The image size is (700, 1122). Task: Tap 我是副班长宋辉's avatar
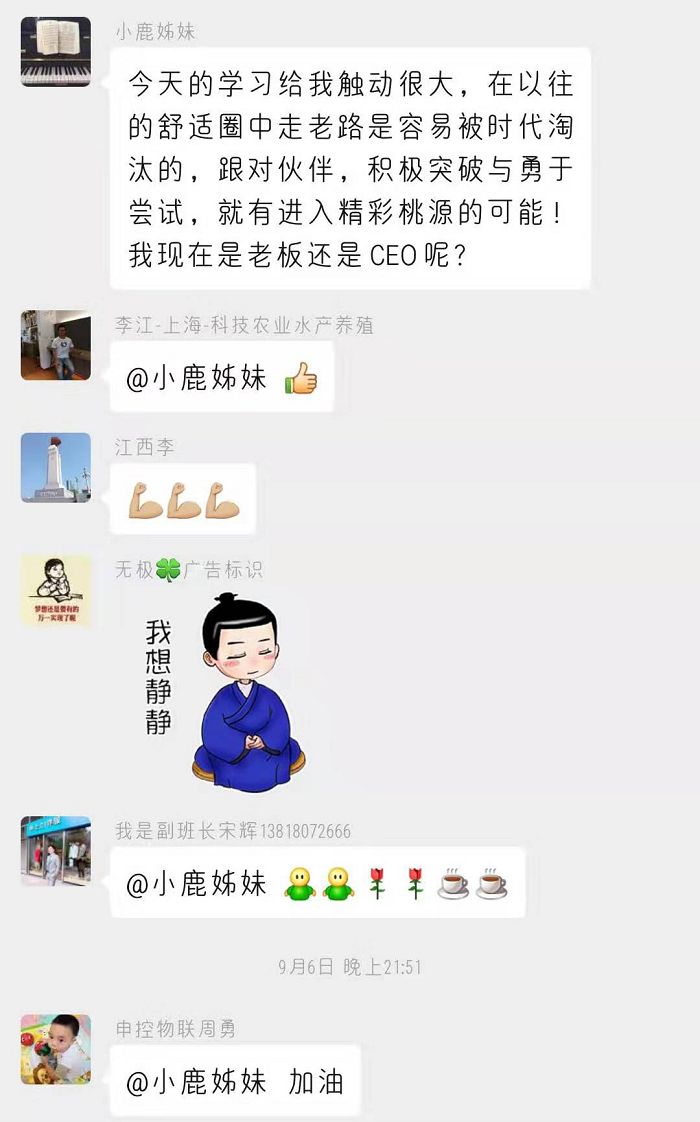56,851
